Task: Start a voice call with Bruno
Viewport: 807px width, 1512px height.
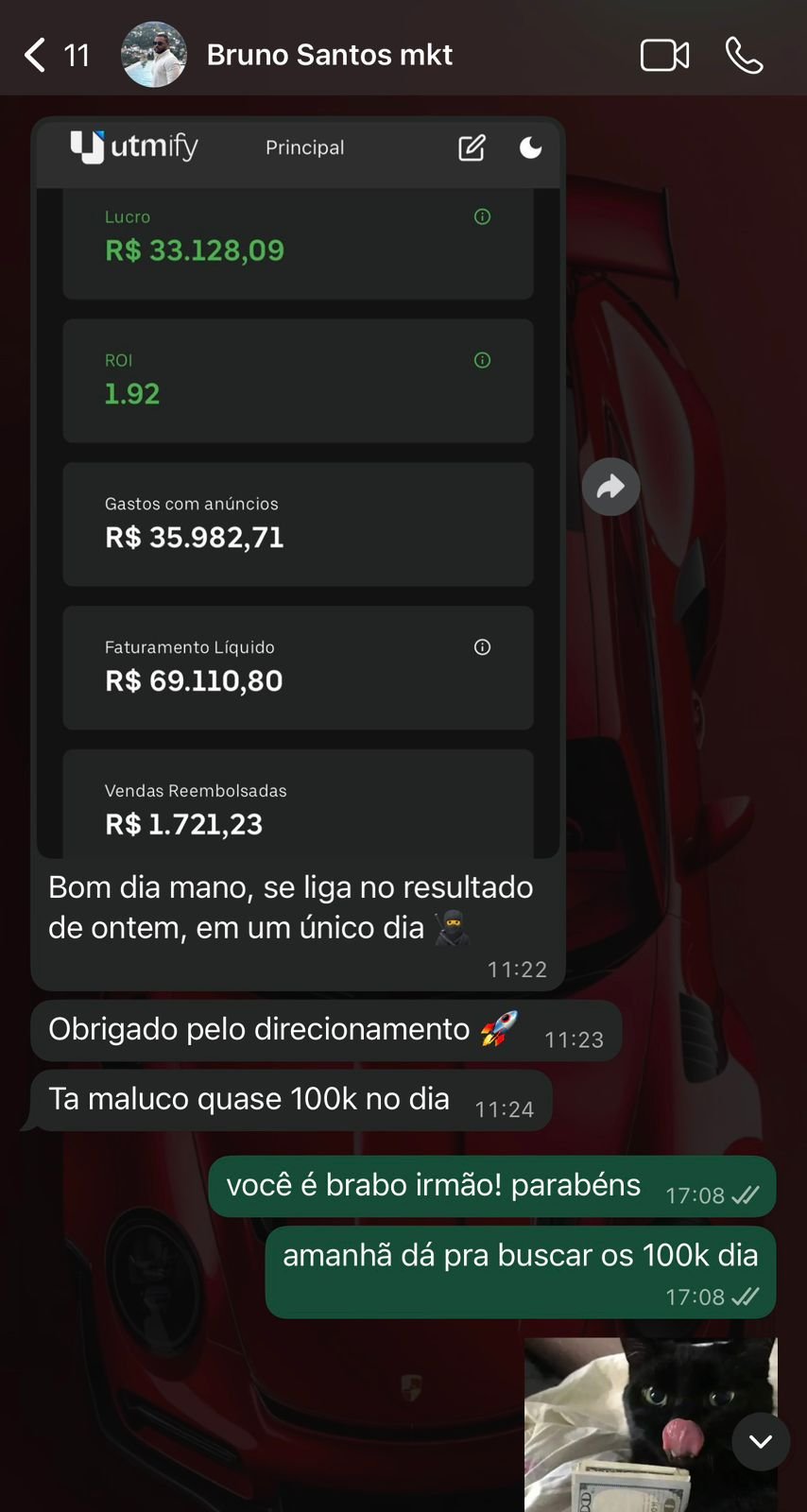Action: pyautogui.click(x=744, y=55)
